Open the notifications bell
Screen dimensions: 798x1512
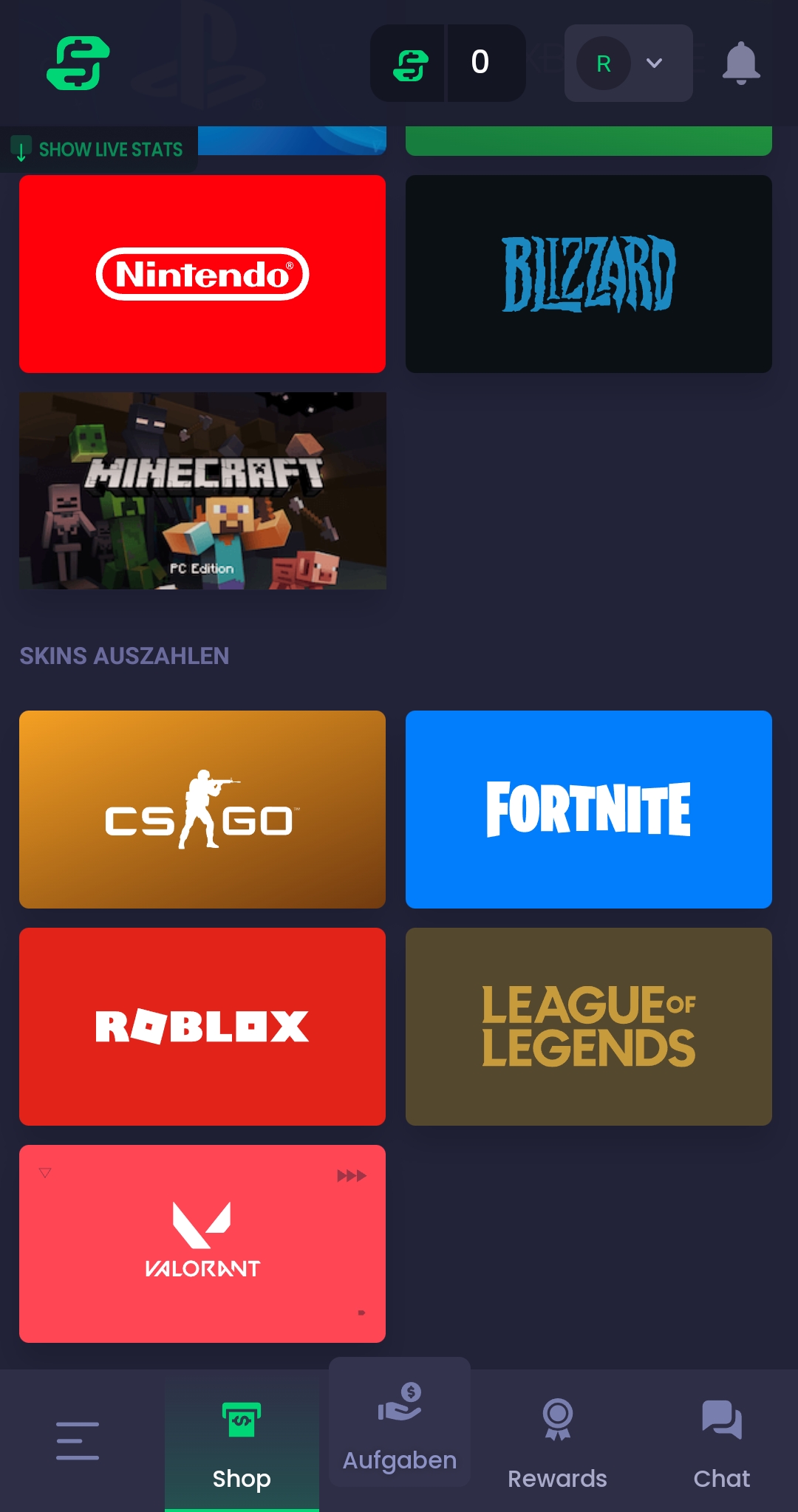click(741, 63)
